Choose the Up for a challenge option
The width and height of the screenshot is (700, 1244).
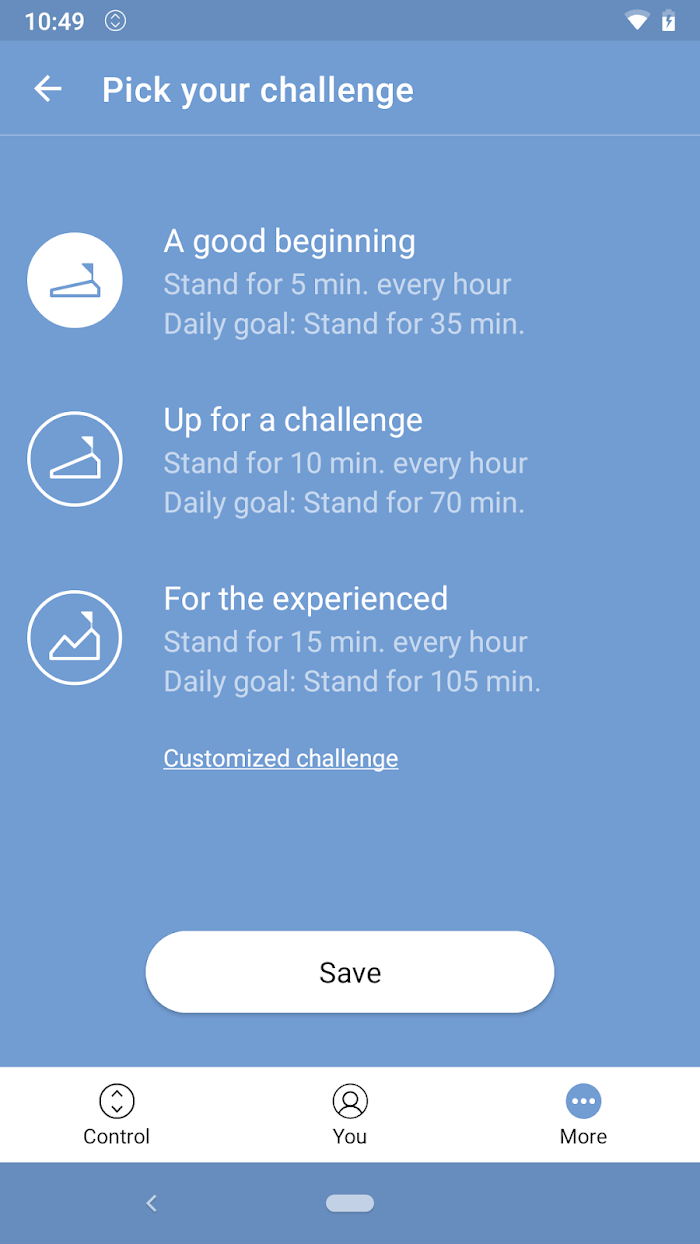pyautogui.click(x=350, y=460)
